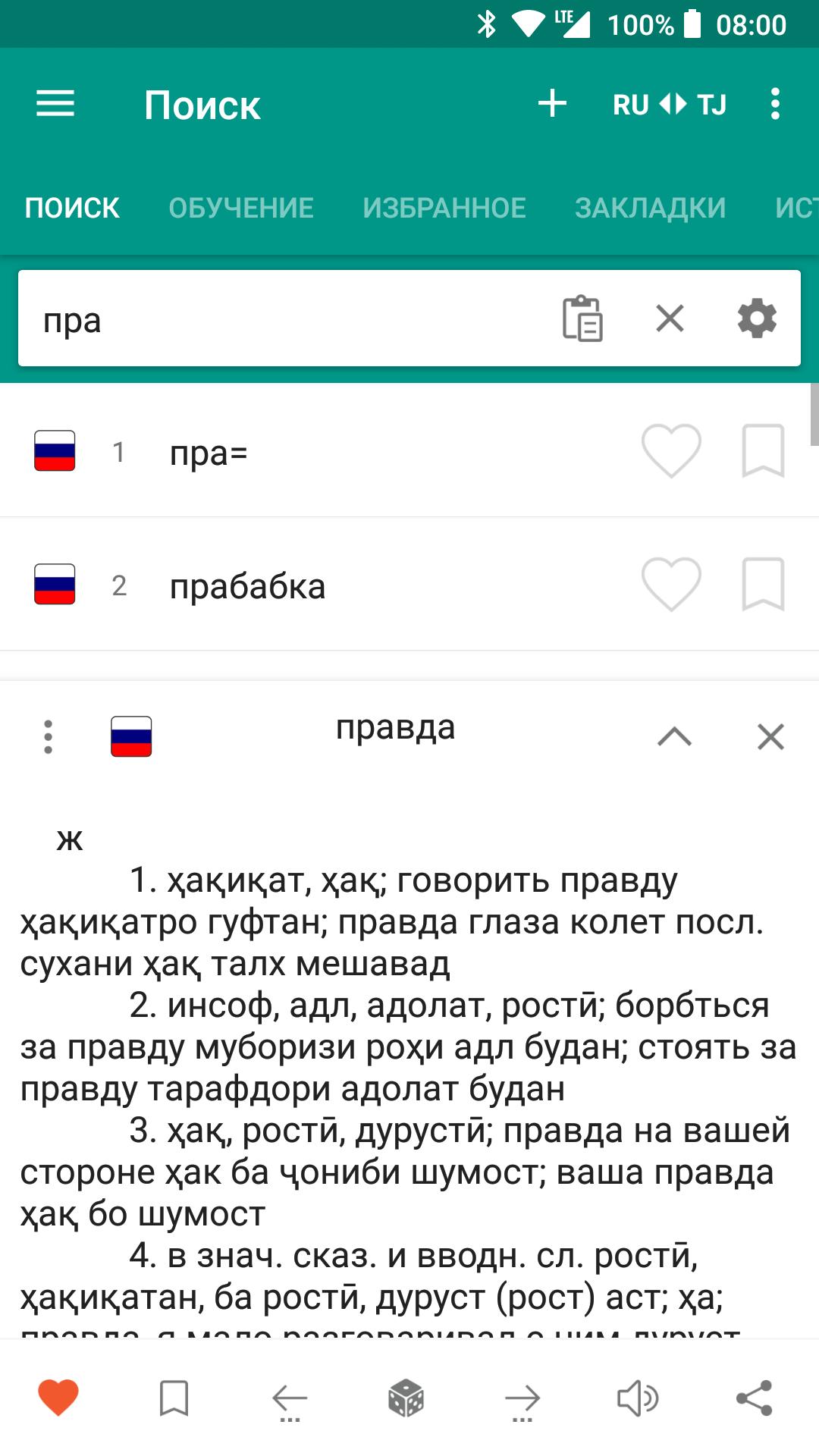Play pronunciation with speaker icon
The height and width of the screenshot is (1456, 819).
click(637, 1398)
